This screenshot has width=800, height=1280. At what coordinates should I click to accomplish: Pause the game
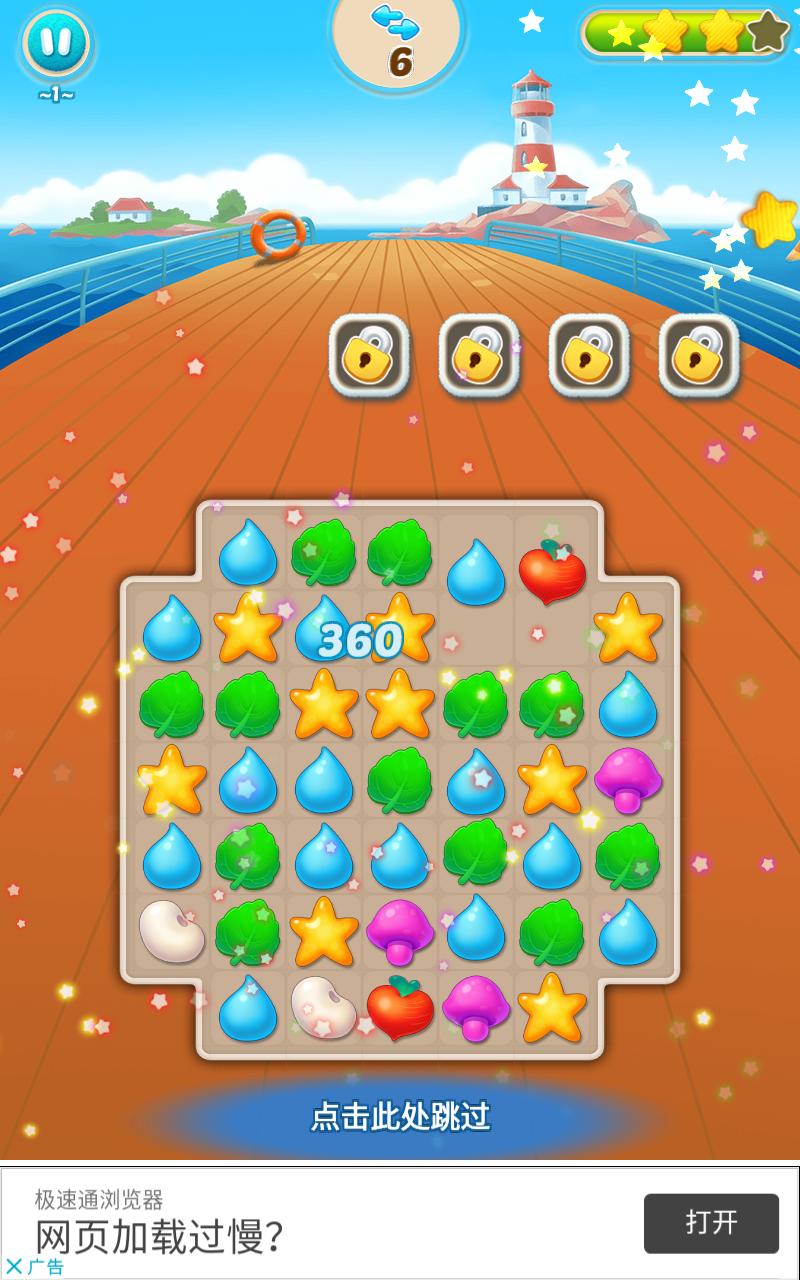pos(56,44)
